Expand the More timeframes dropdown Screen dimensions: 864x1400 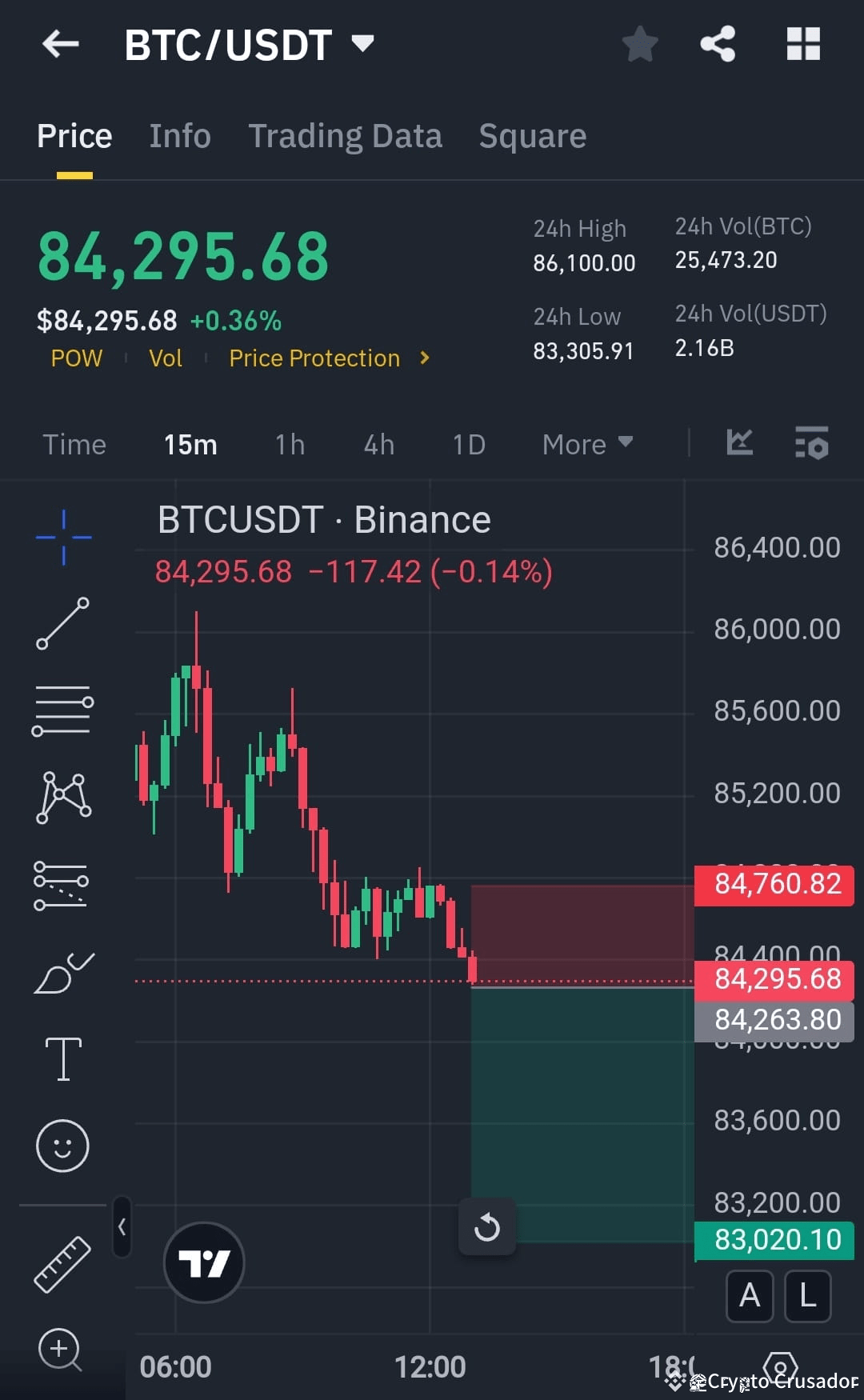point(586,444)
